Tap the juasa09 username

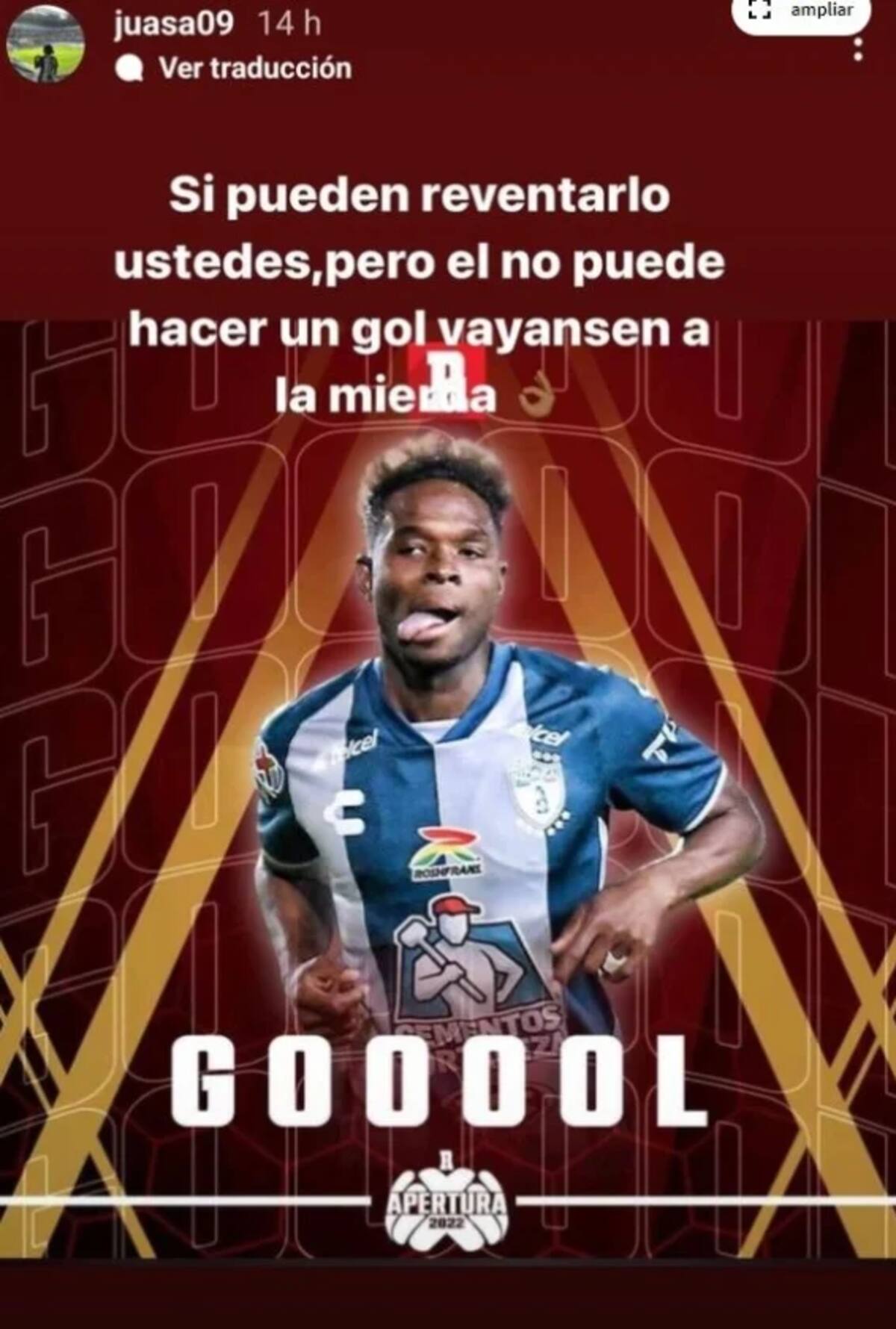pyautogui.click(x=173, y=24)
